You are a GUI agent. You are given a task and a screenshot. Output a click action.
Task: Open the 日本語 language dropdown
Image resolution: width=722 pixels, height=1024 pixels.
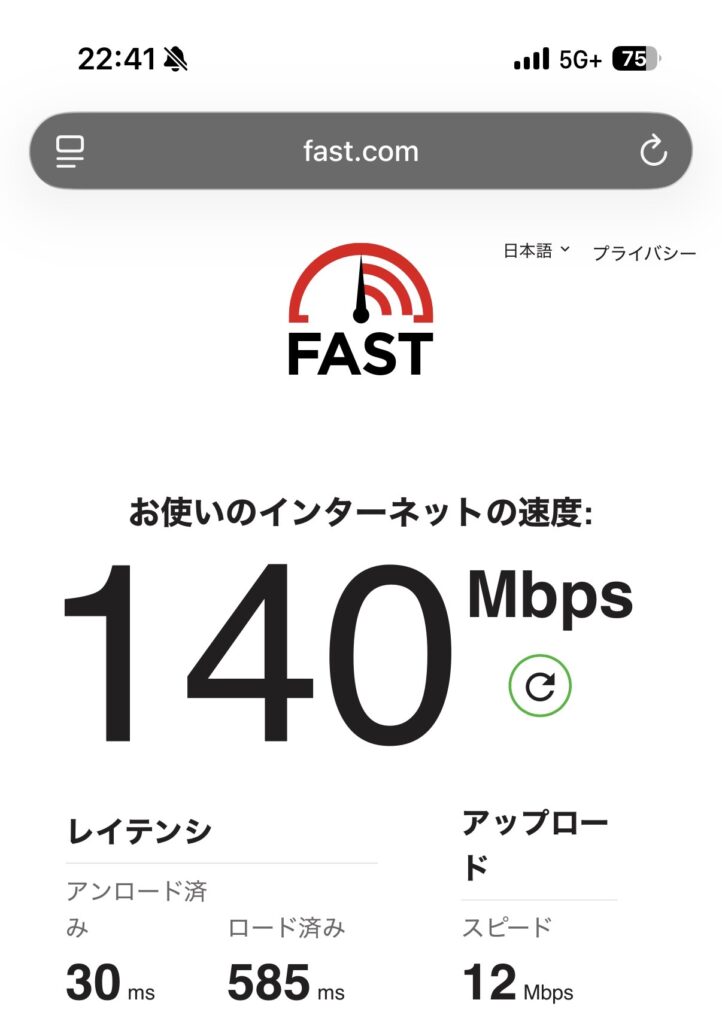(x=535, y=251)
